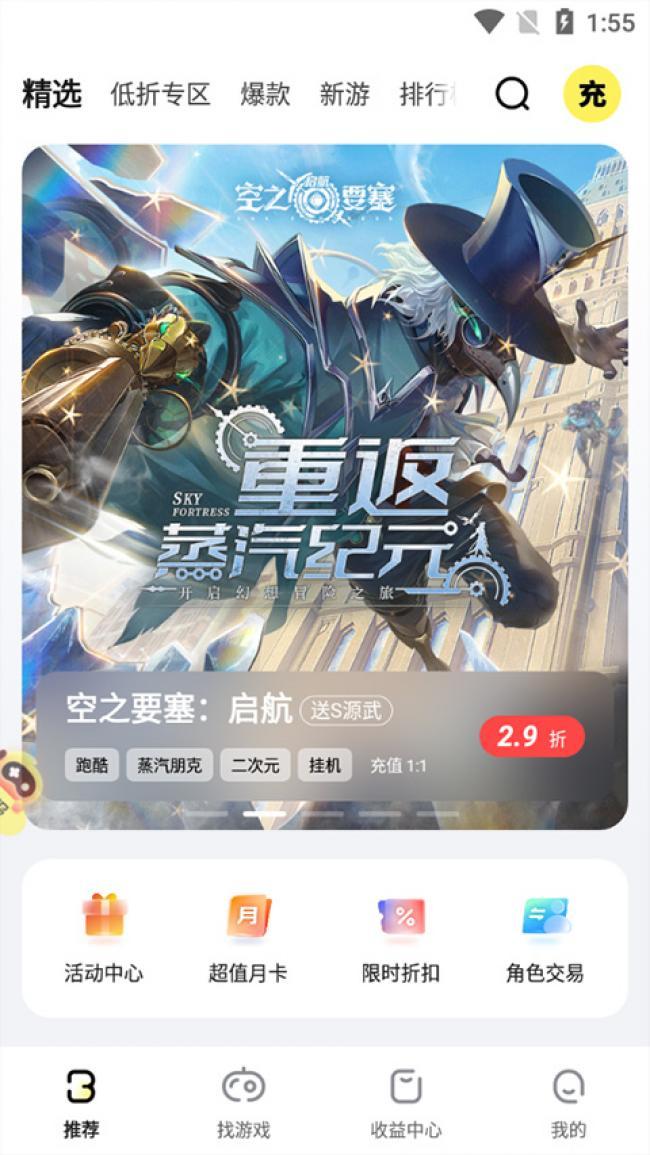Switch to the 低折专区 tab
Image resolution: width=650 pixels, height=1155 pixels.
160,95
